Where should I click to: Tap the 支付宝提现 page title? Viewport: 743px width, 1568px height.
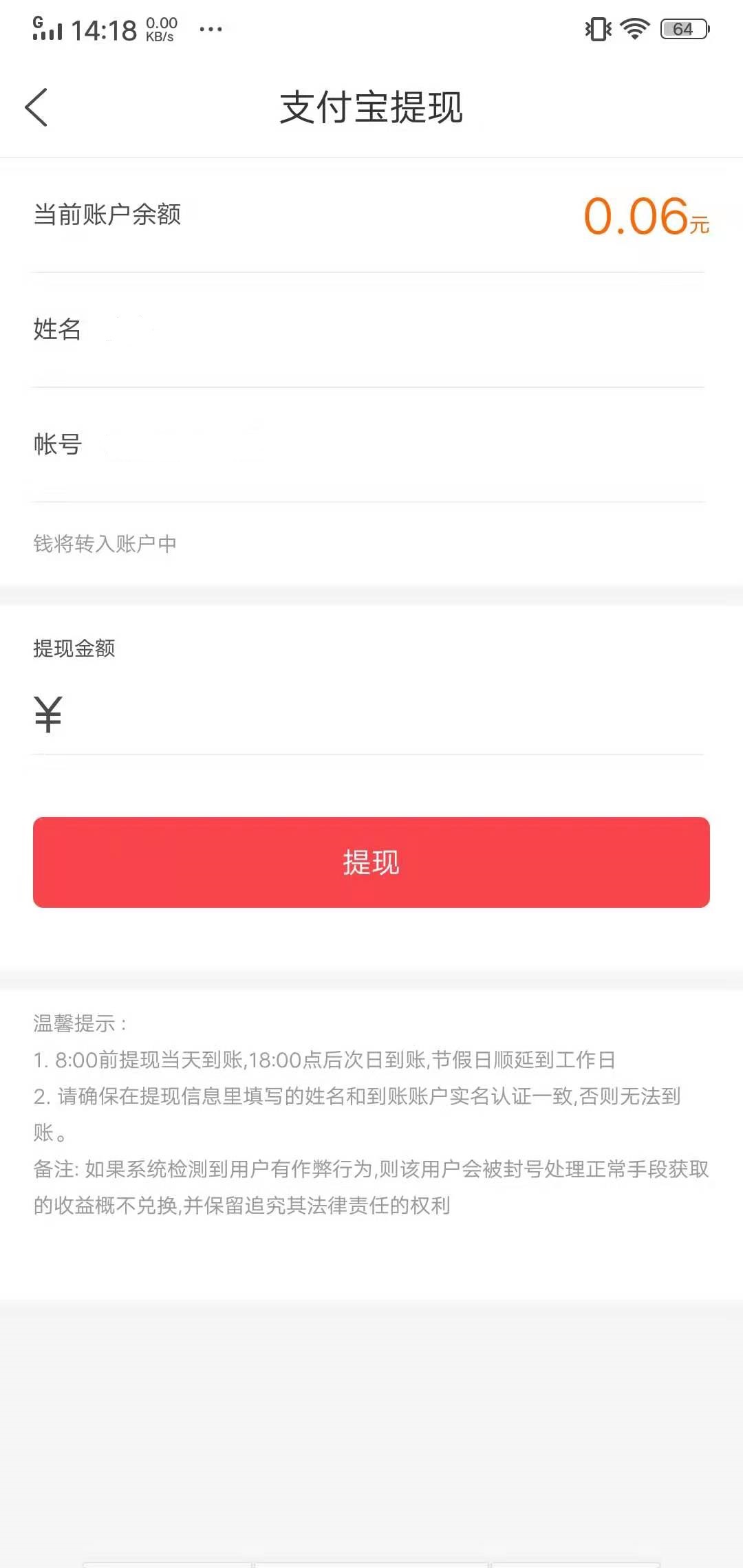point(371,108)
